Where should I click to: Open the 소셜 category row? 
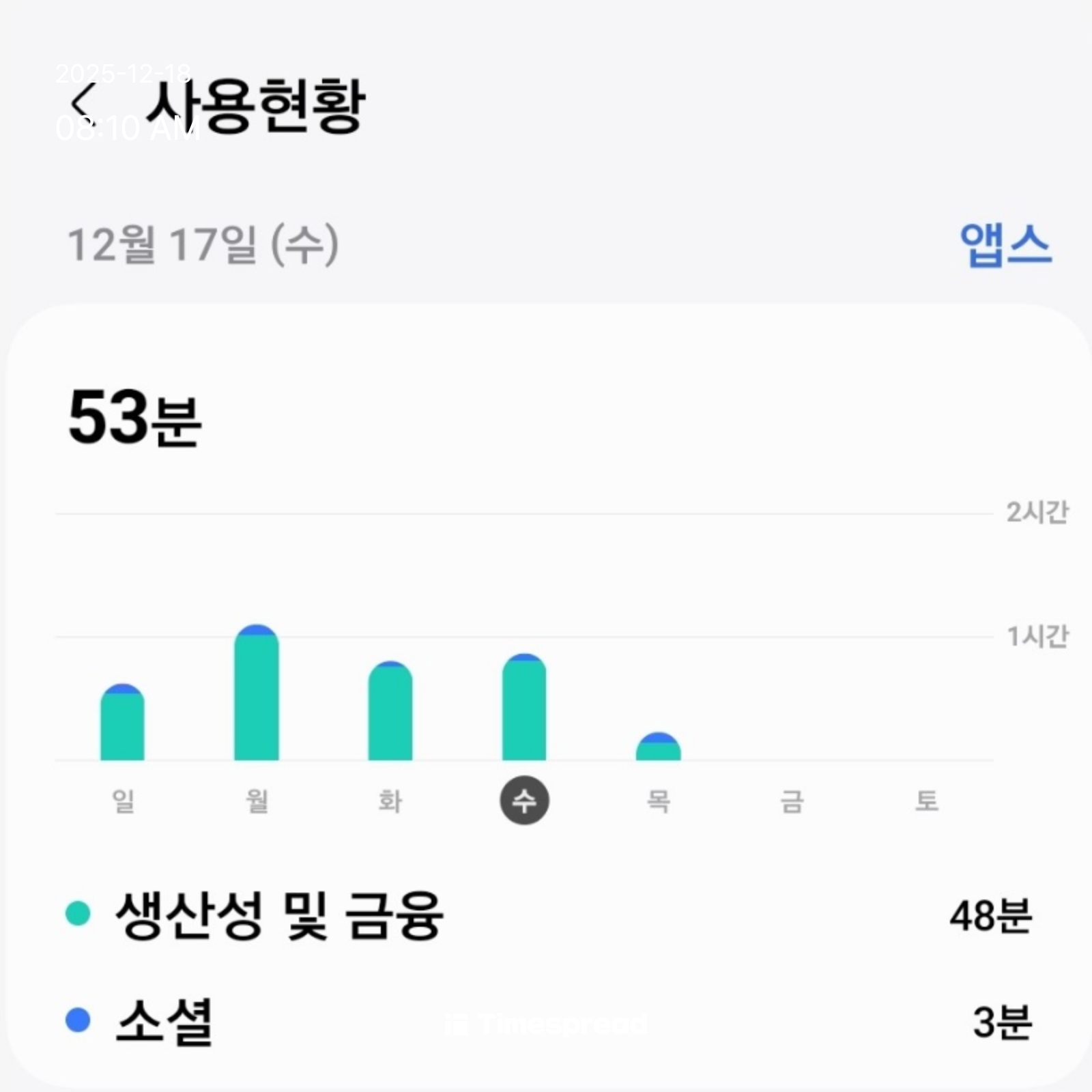click(546, 1021)
